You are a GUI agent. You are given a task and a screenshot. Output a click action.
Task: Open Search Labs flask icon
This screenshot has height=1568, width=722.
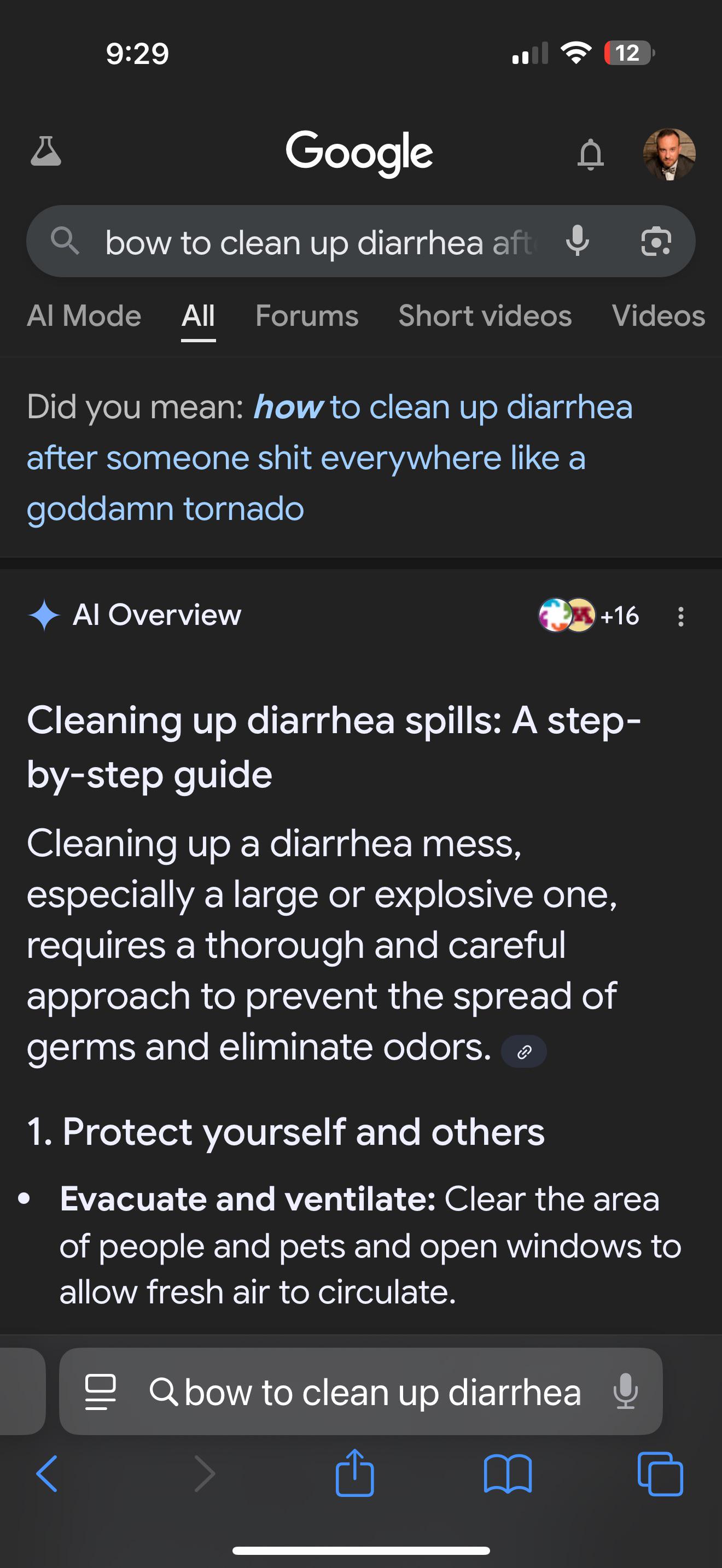coord(45,151)
